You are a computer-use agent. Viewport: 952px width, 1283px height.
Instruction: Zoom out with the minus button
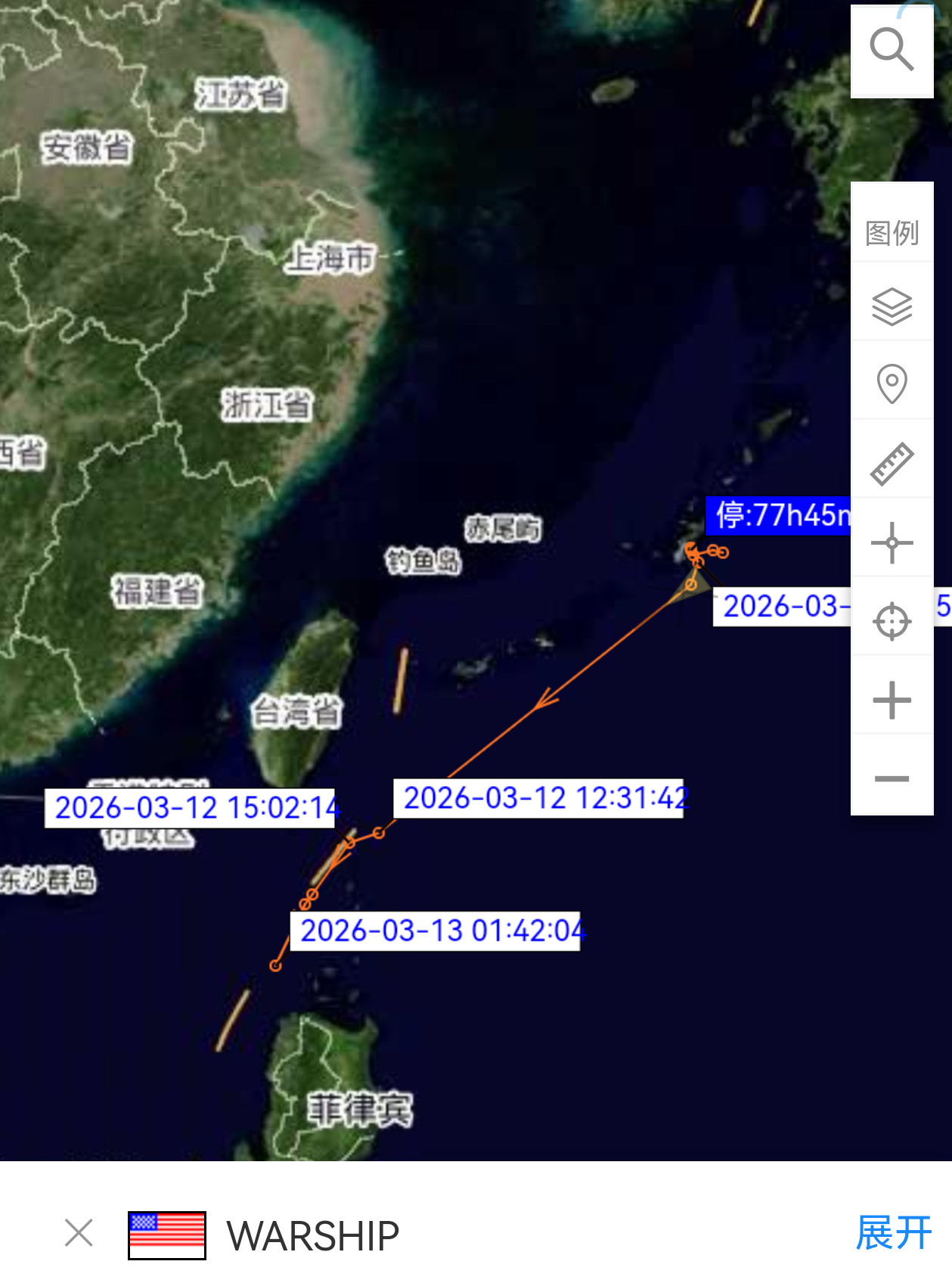(892, 778)
